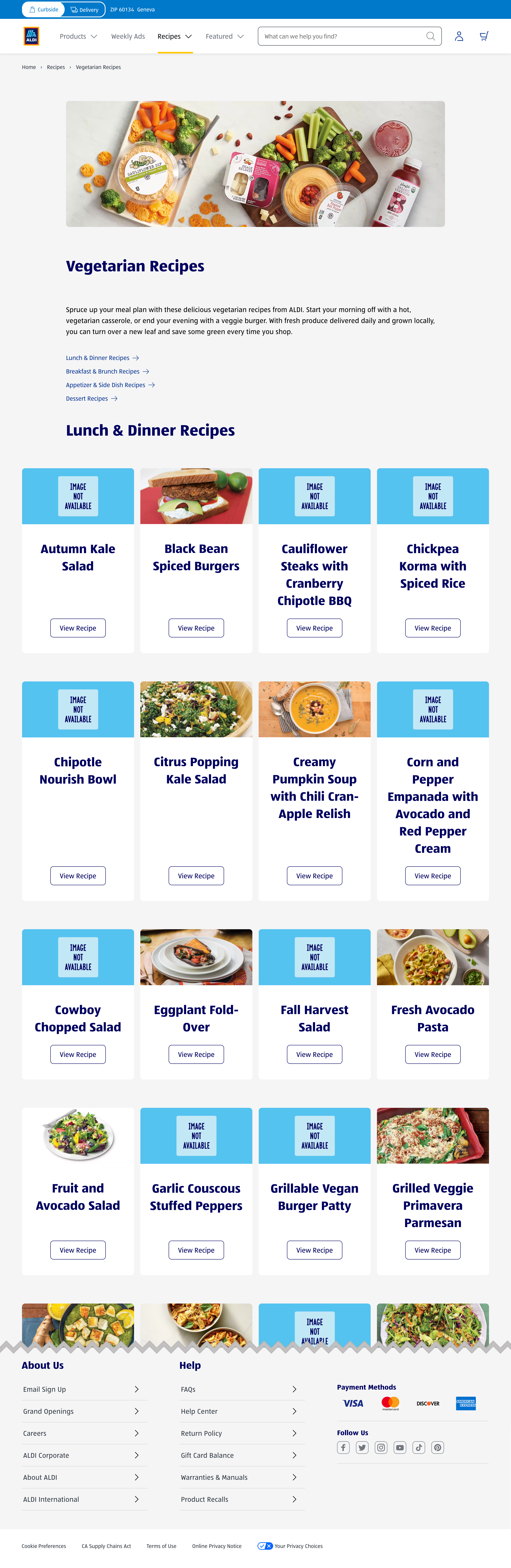Visit ALDI's Instagram page
Screen dimensions: 511x1568
381,1448
